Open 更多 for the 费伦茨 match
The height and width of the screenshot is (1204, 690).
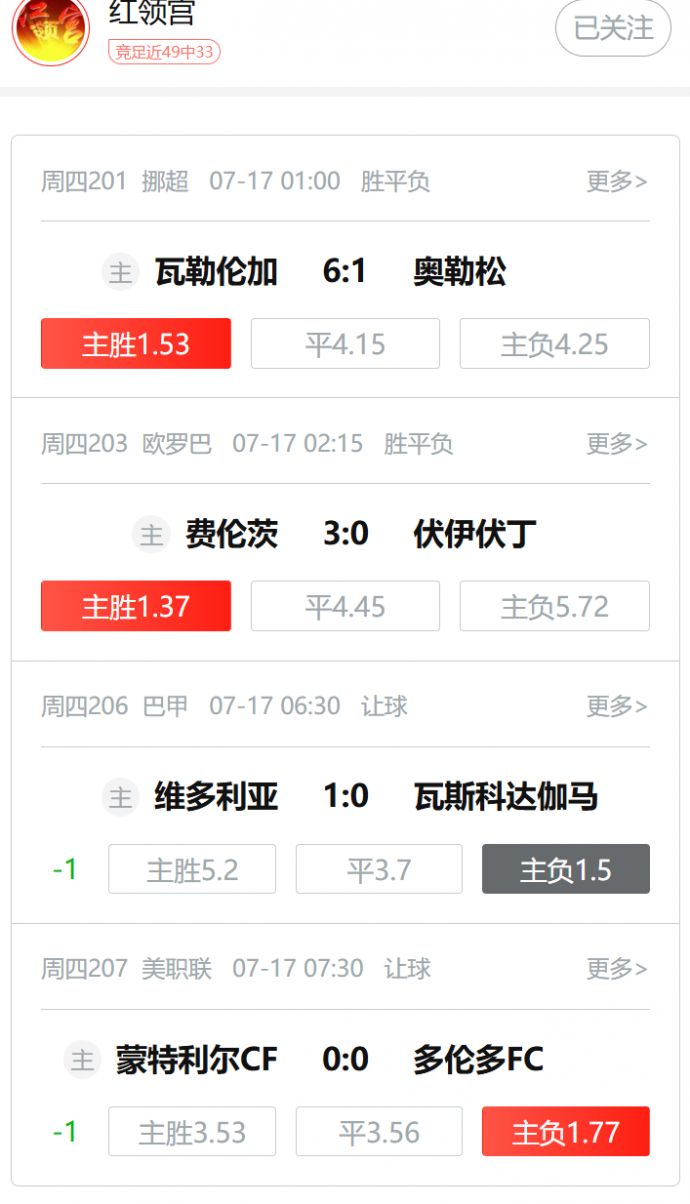click(x=617, y=443)
